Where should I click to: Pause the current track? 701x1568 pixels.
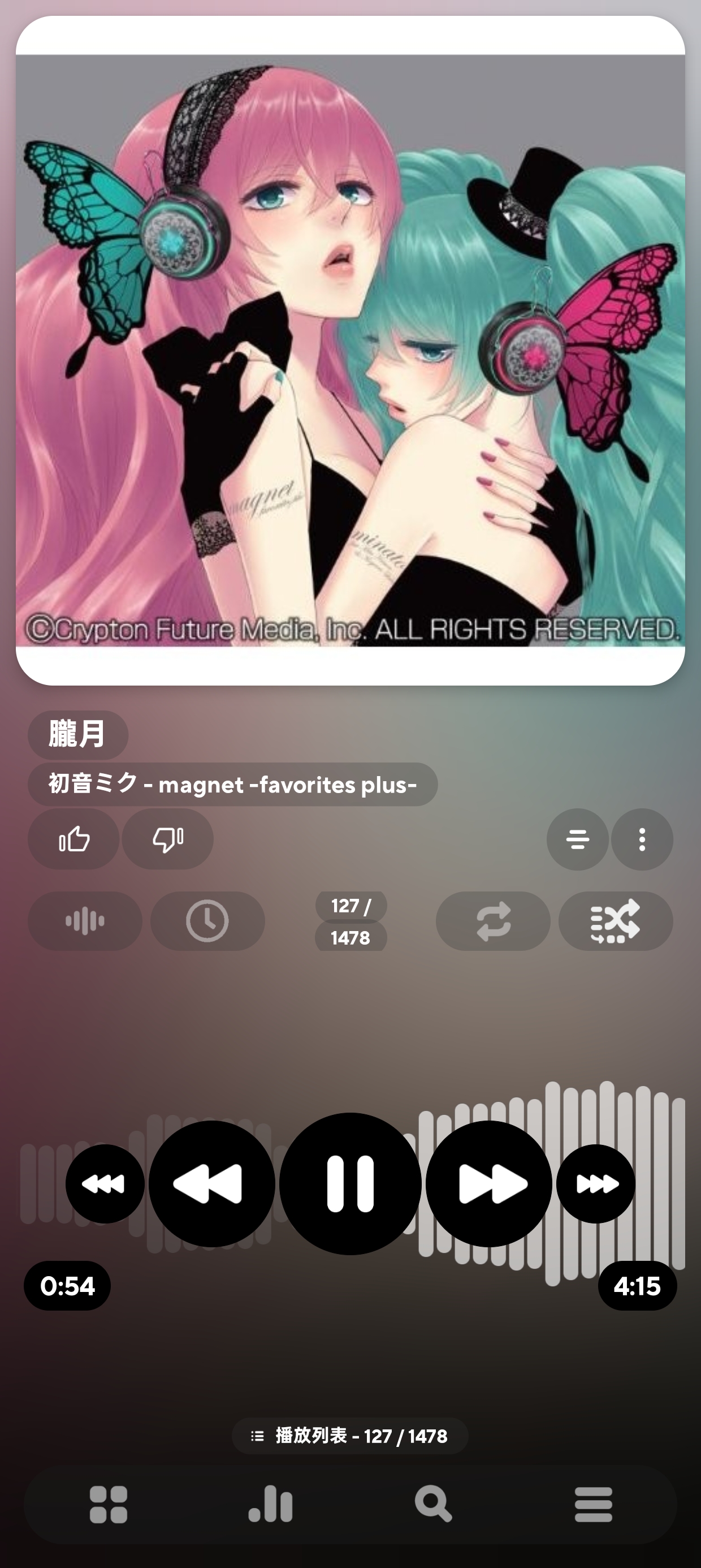[x=350, y=1184]
